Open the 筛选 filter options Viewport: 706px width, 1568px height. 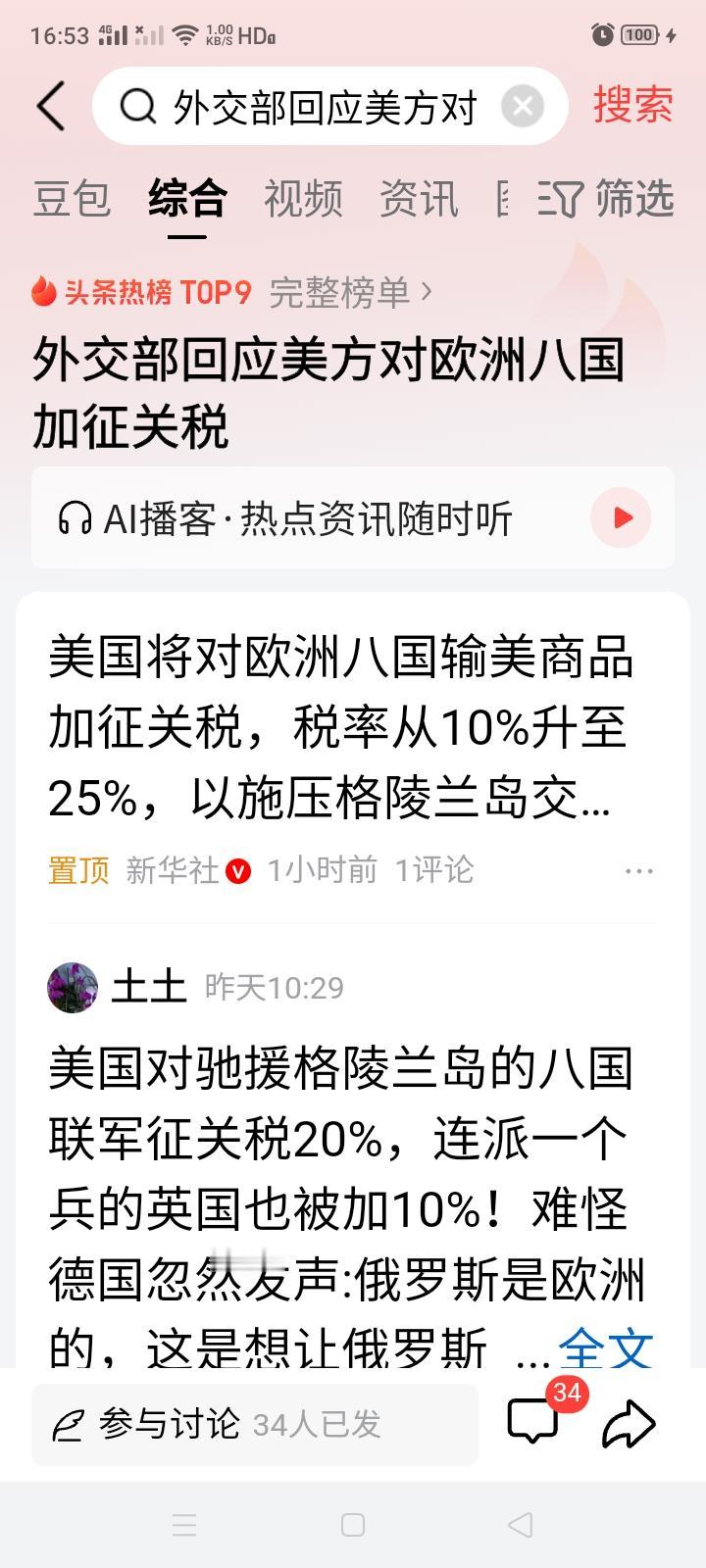coord(608,199)
